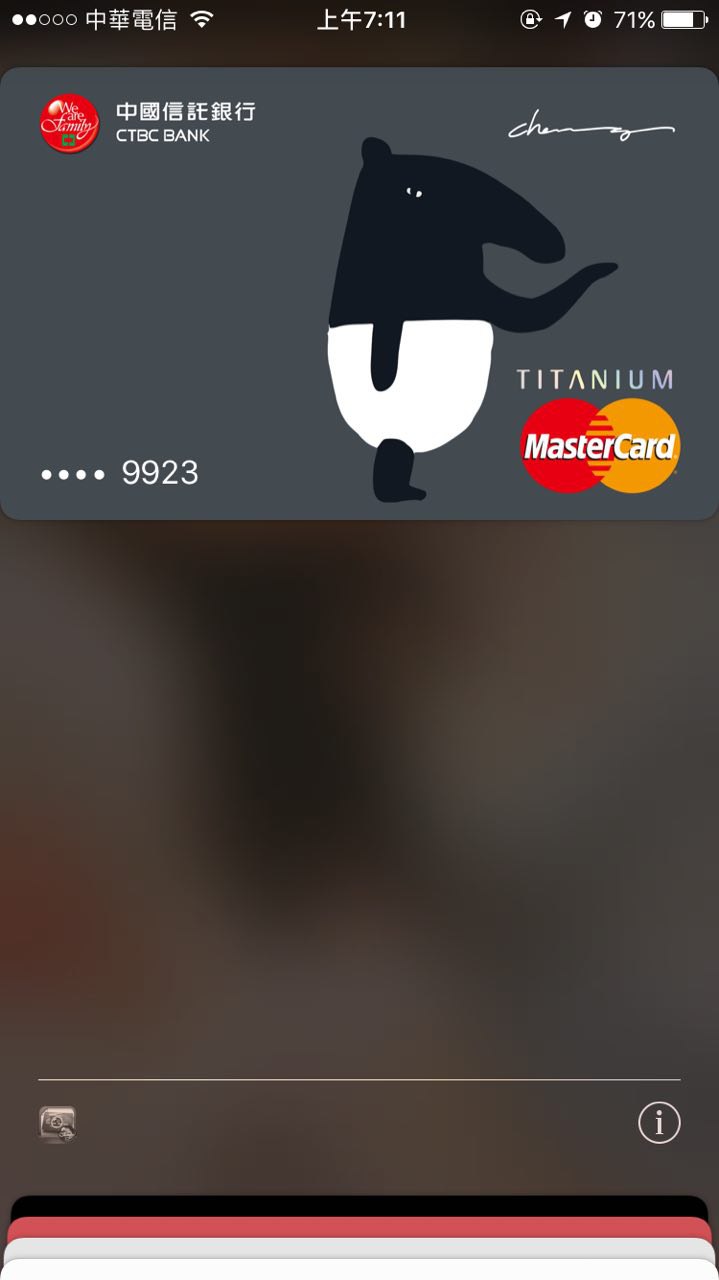Open the card info button
Screen dimensions: 719x1280
pyautogui.click(x=659, y=1122)
